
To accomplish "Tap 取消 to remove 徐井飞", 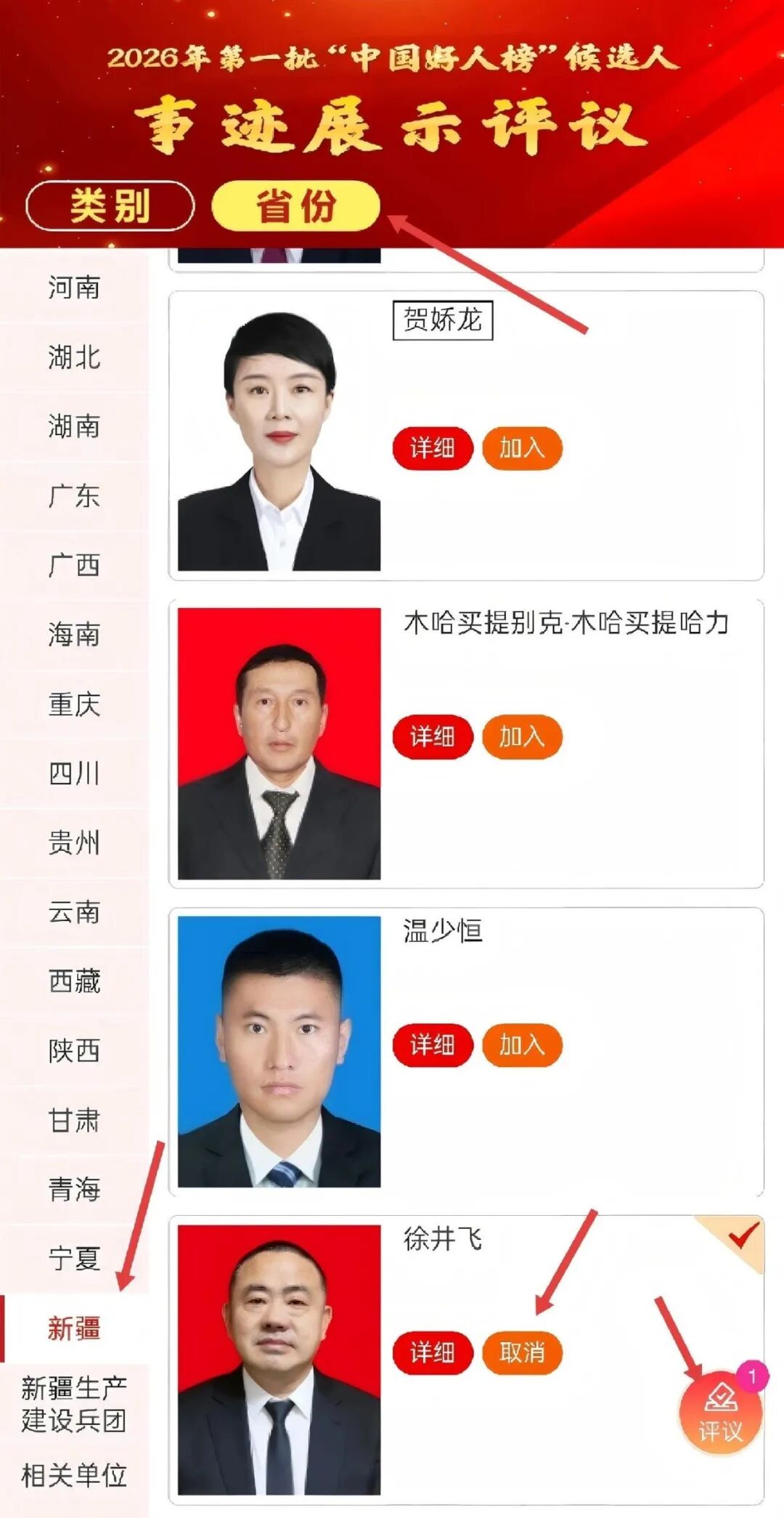I will coord(522,1352).
